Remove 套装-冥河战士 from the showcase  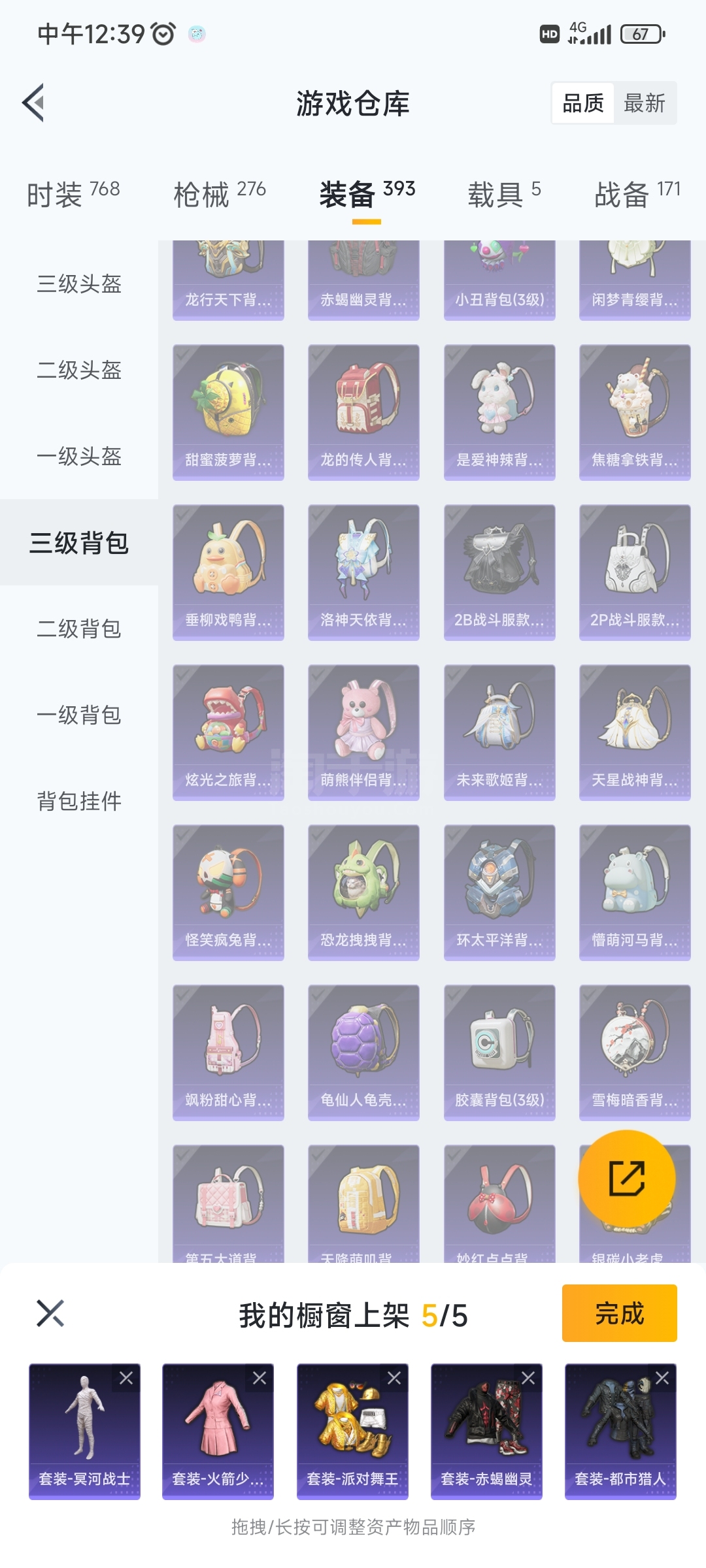point(126,1378)
